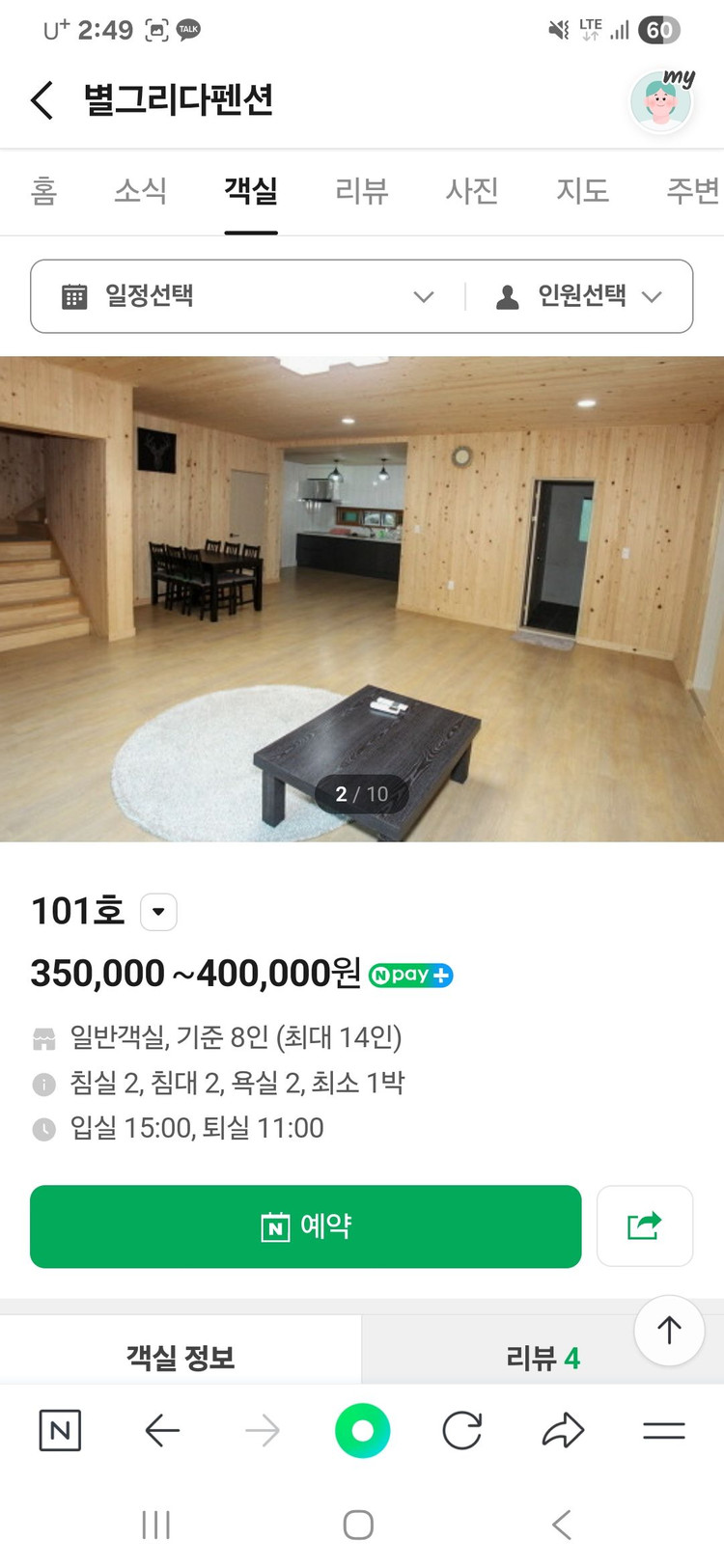Open the my profile avatar
Screen dimensions: 724x1568
661,101
